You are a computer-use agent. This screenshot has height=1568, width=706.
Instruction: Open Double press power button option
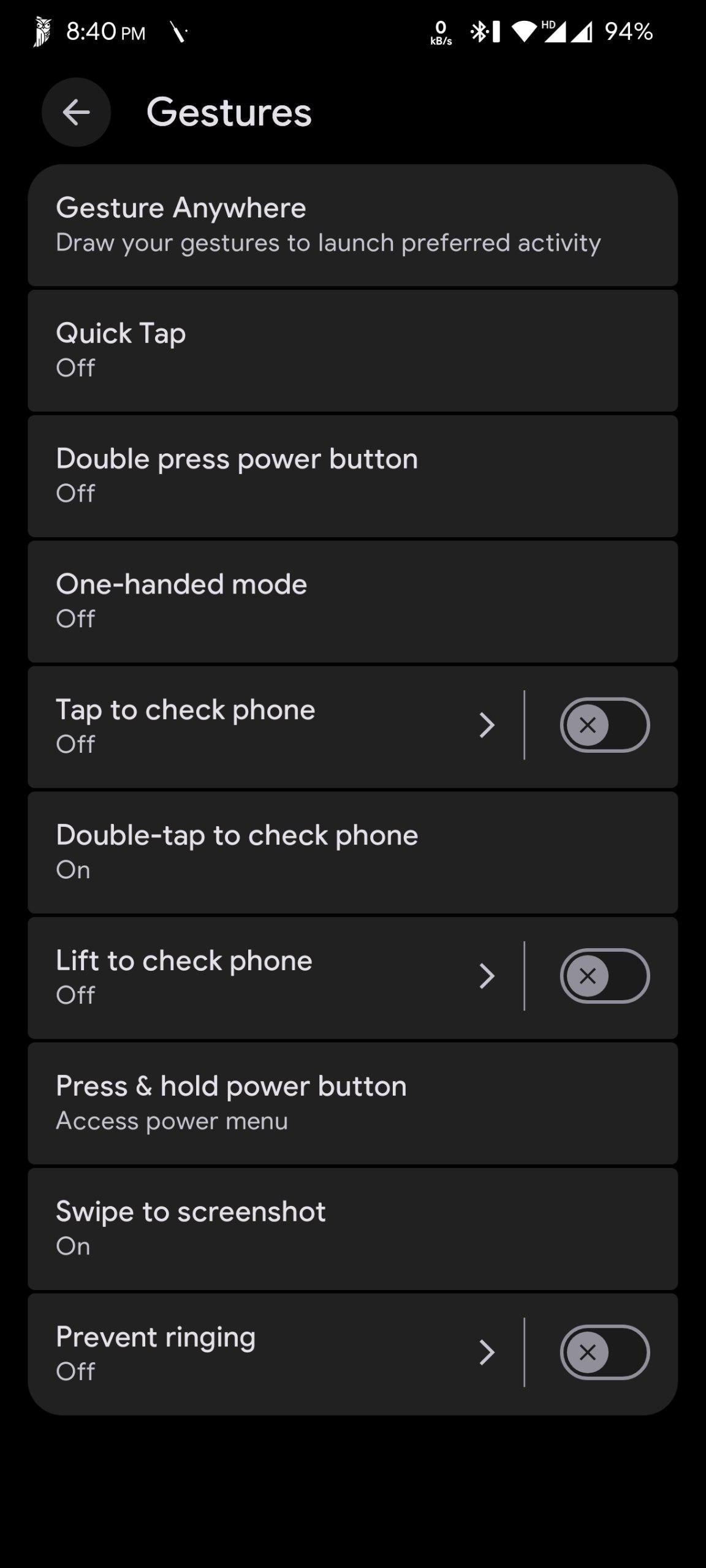352,476
